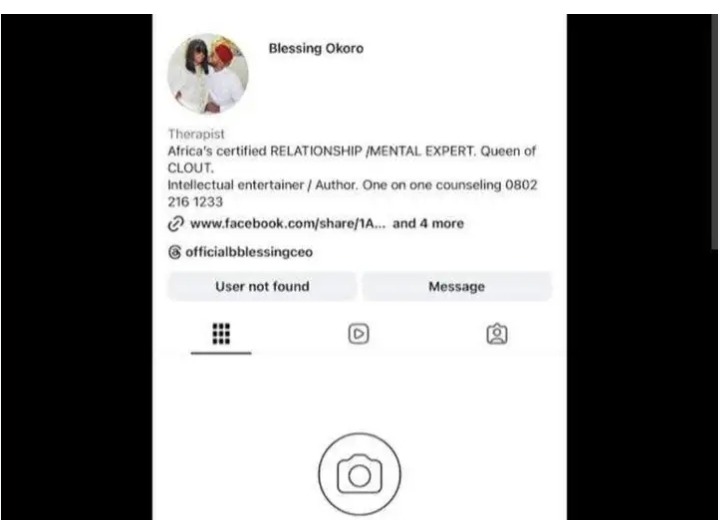Open Blessing Okoro's profile picture

click(207, 74)
